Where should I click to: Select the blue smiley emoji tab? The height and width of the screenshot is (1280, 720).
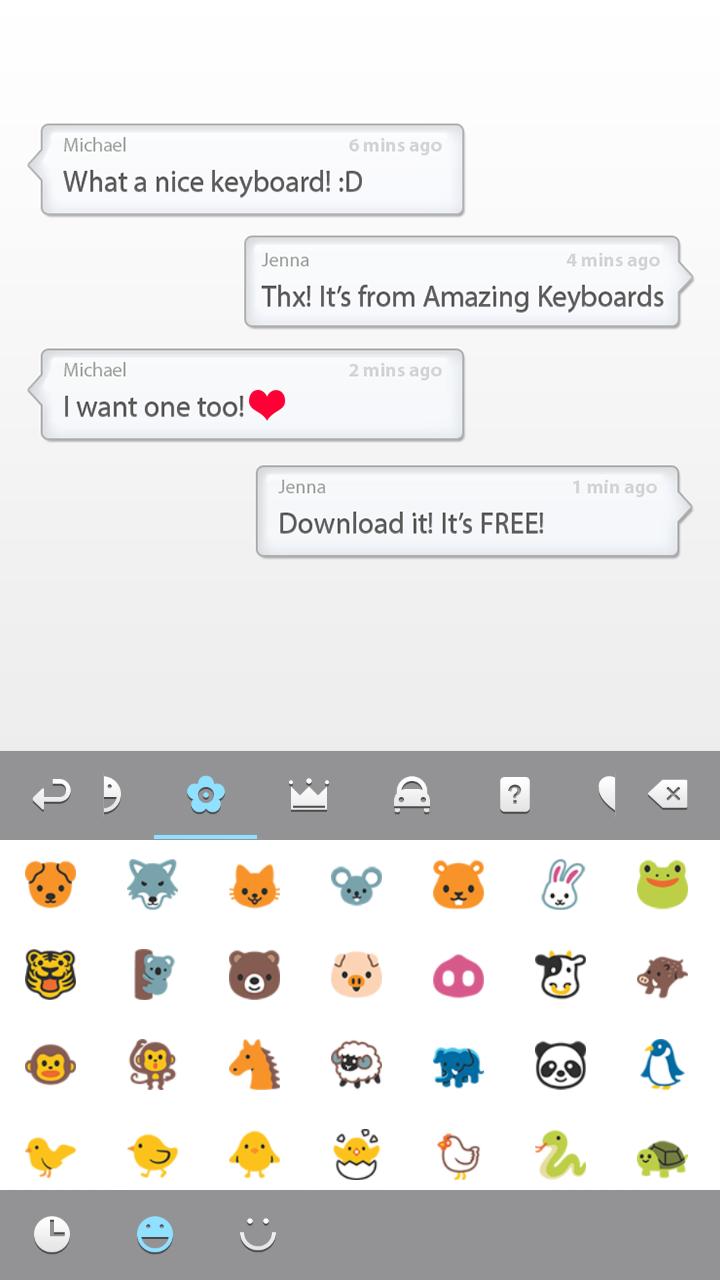(155, 1235)
